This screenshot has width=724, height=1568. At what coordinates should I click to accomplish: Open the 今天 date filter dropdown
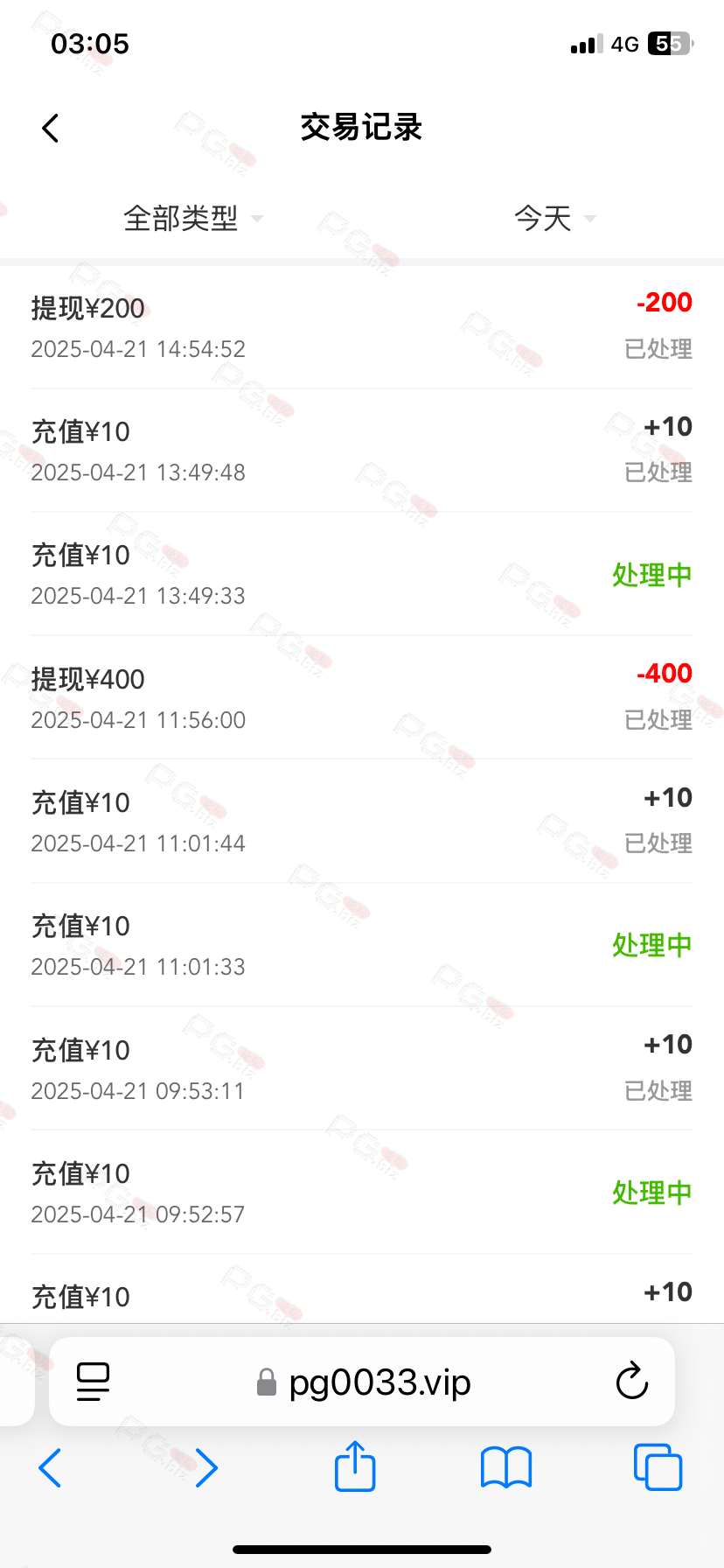pyautogui.click(x=555, y=218)
